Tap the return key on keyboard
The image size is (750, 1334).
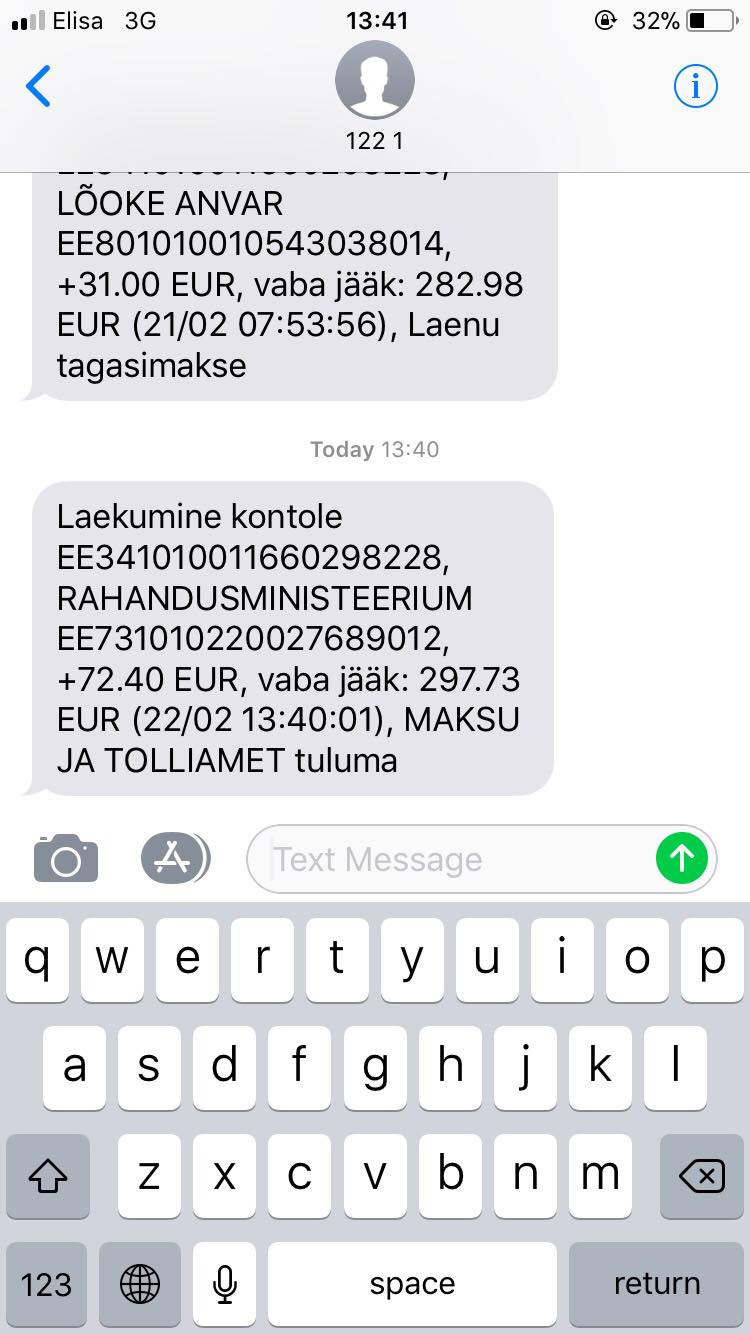pos(657,1284)
